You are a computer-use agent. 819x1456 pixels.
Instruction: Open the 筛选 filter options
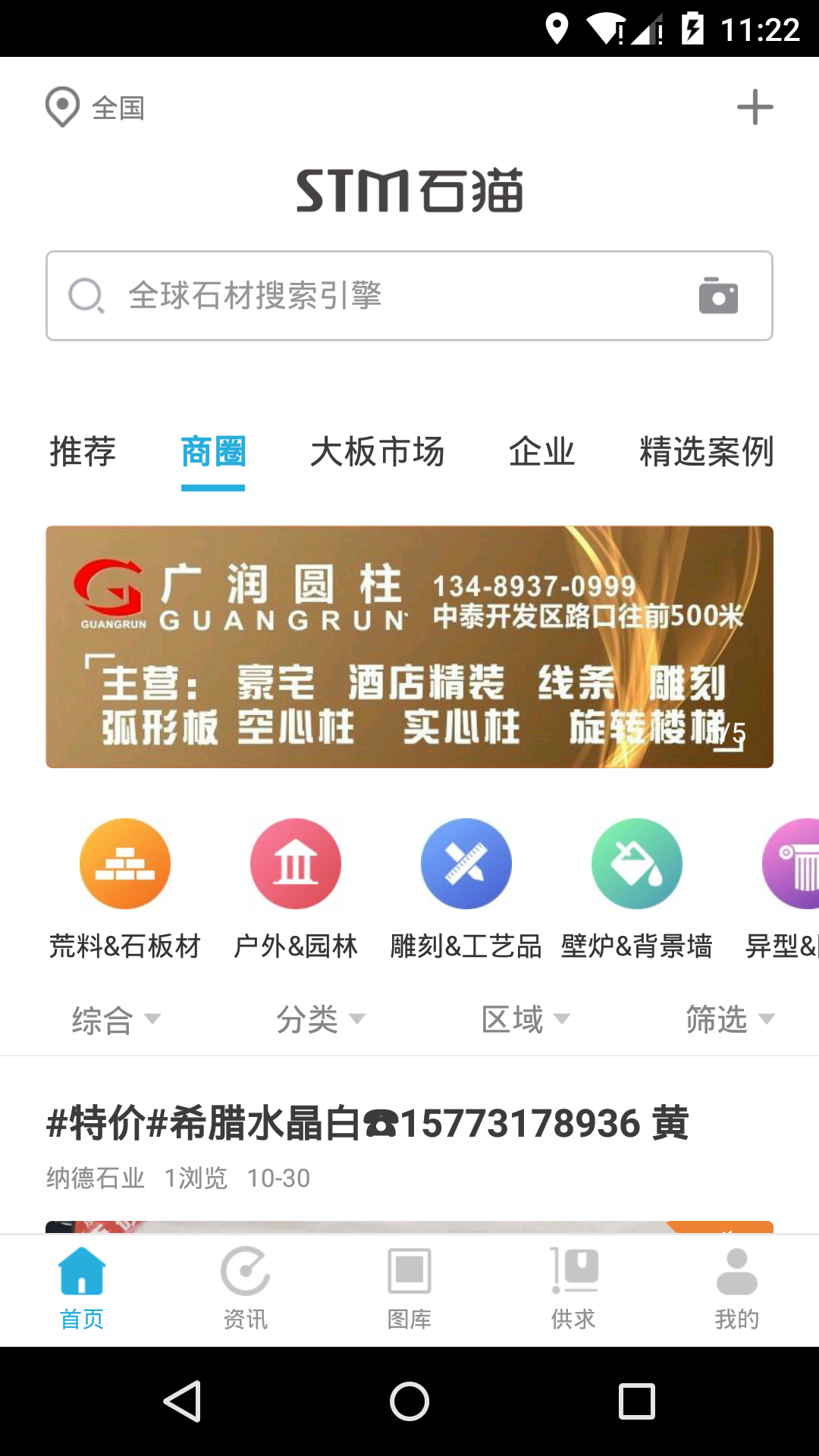click(x=730, y=1019)
